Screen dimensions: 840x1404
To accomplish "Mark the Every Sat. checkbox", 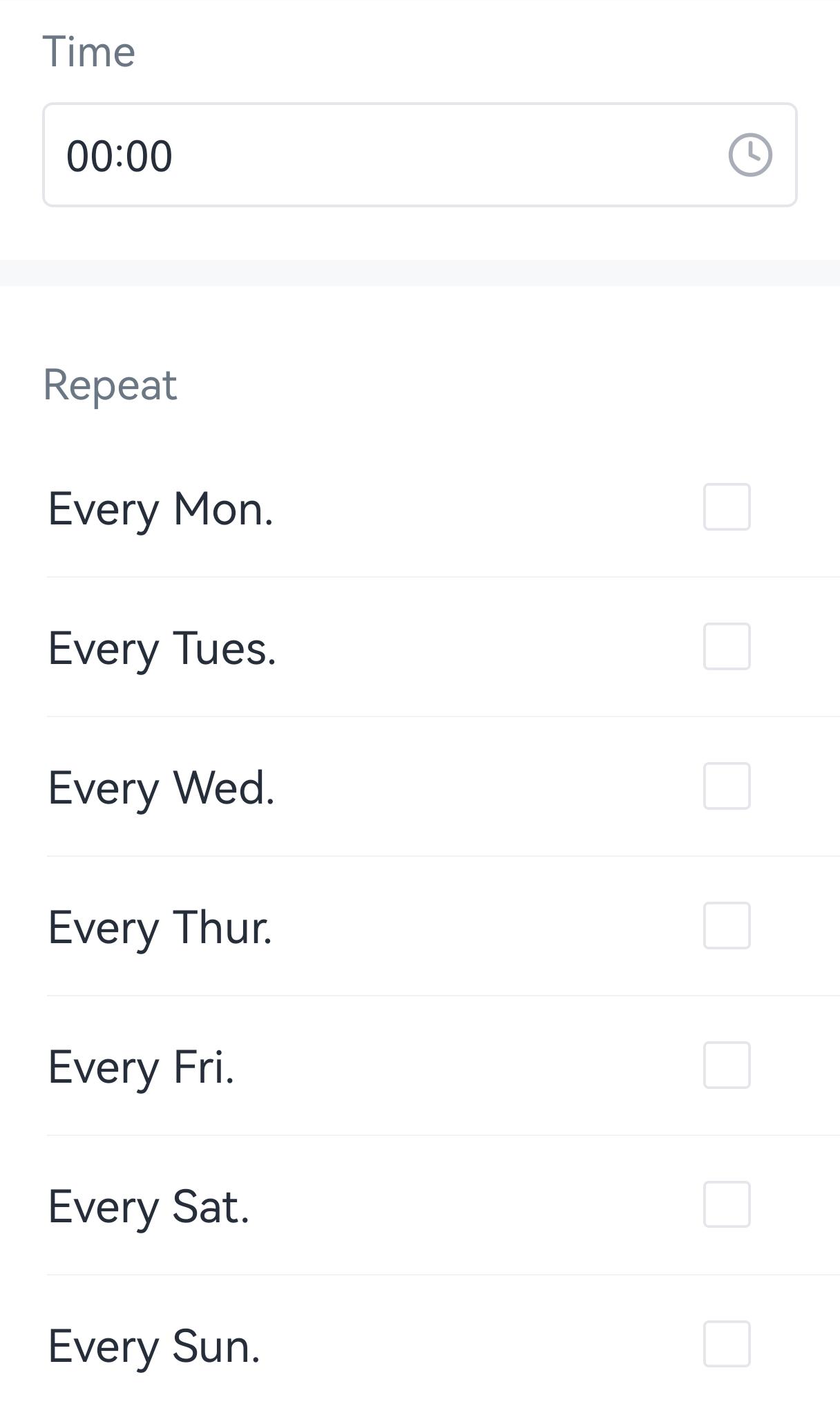I will point(727,1205).
